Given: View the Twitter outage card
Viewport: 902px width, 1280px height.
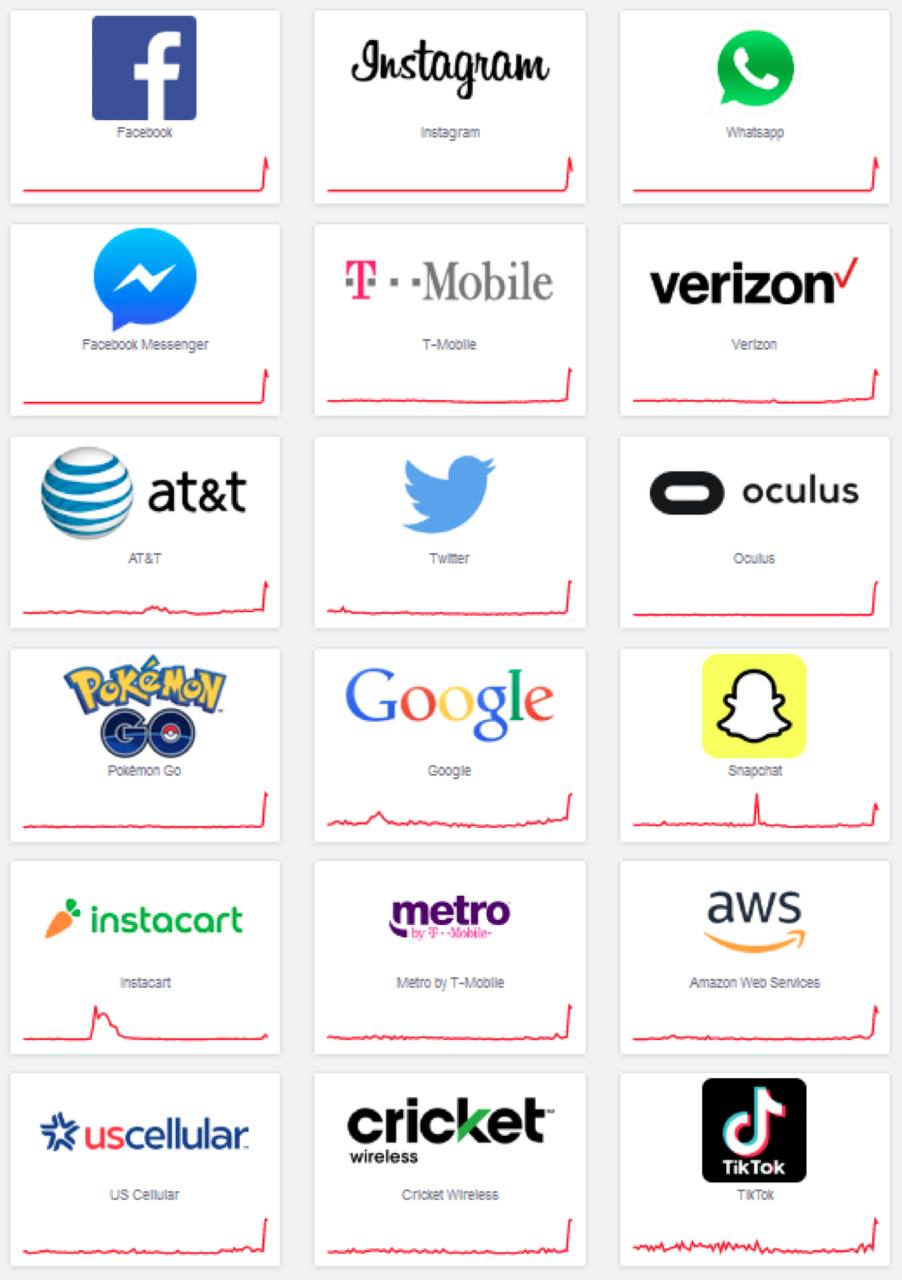Looking at the screenshot, I should 450,532.
